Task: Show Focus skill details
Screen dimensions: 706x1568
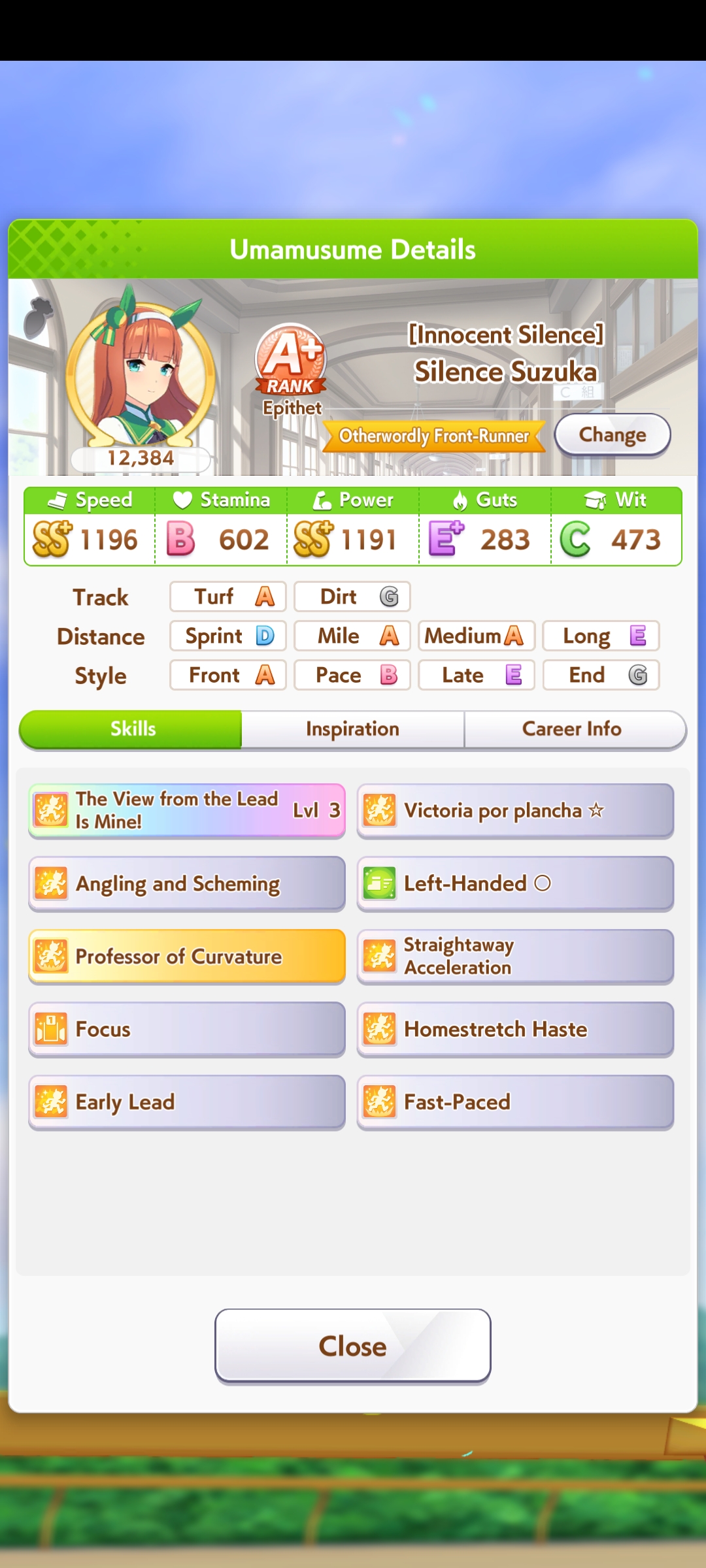Action: pos(186,1030)
